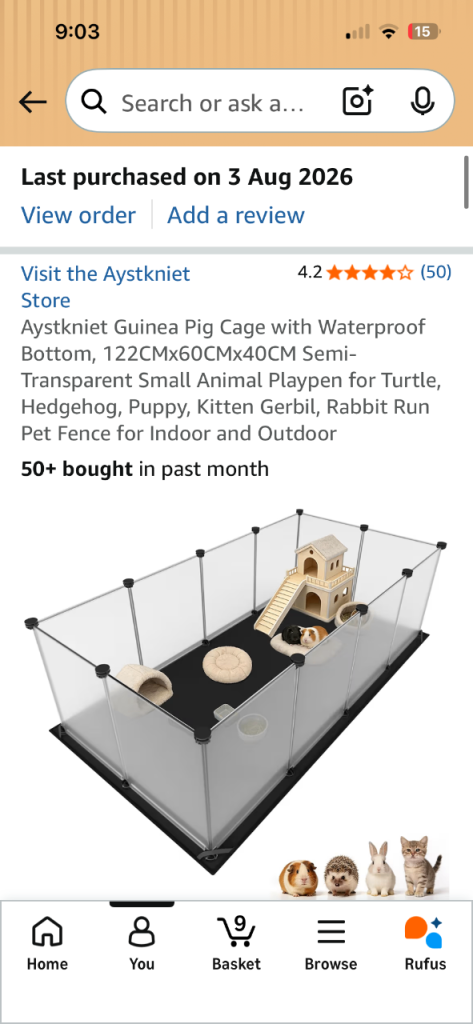Select Add a review link
This screenshot has width=473, height=1024.
point(236,215)
